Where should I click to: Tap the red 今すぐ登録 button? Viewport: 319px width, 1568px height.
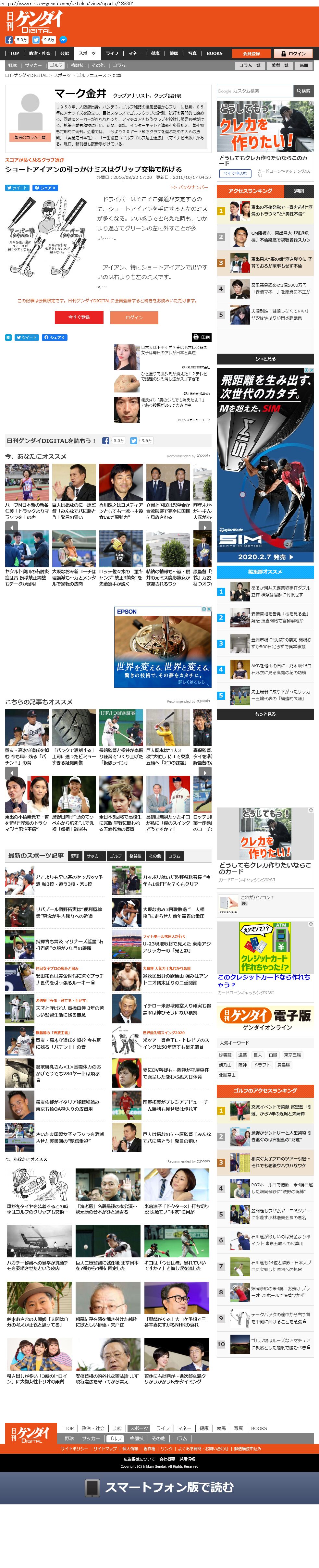point(79,317)
